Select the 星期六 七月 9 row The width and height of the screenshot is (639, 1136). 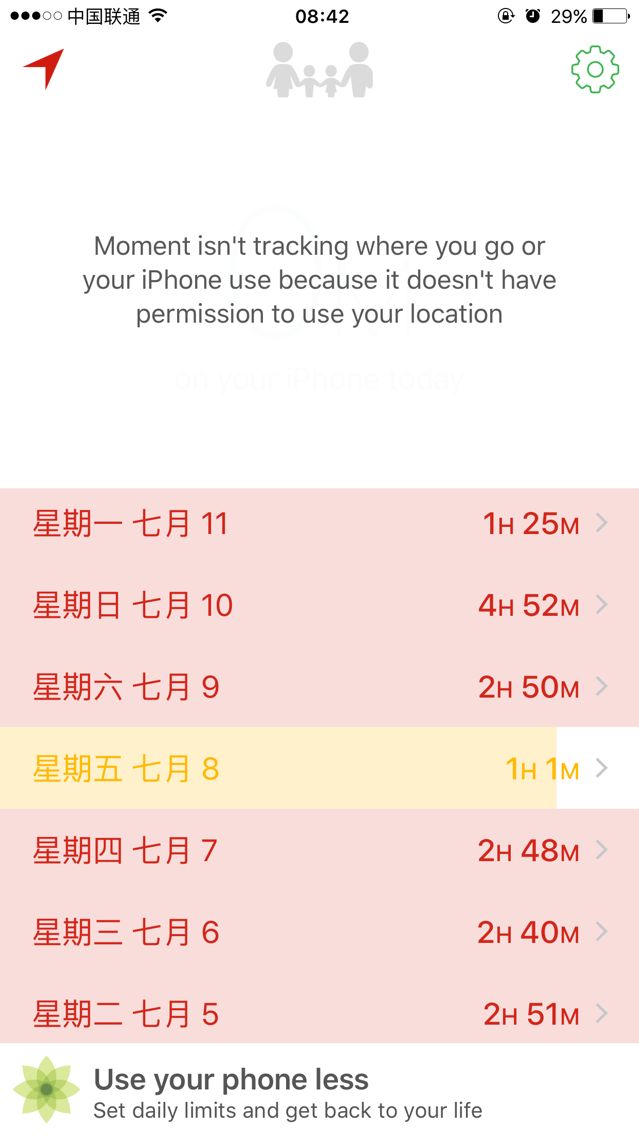pyautogui.click(x=320, y=687)
